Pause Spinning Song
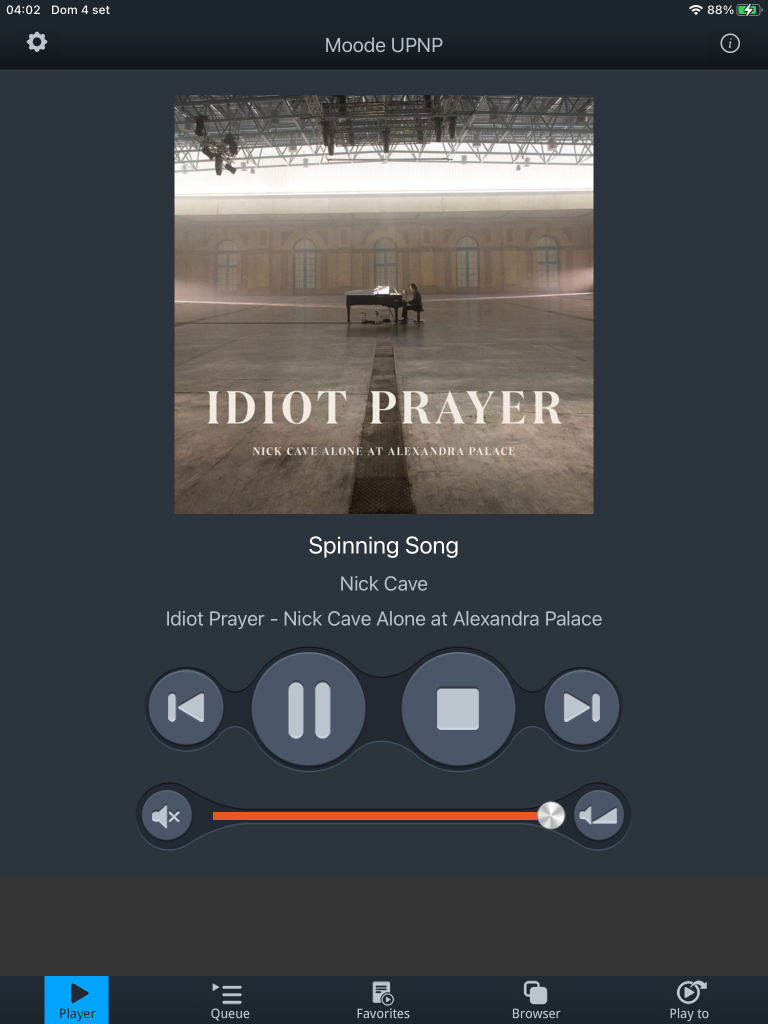768x1024 pixels. [309, 708]
